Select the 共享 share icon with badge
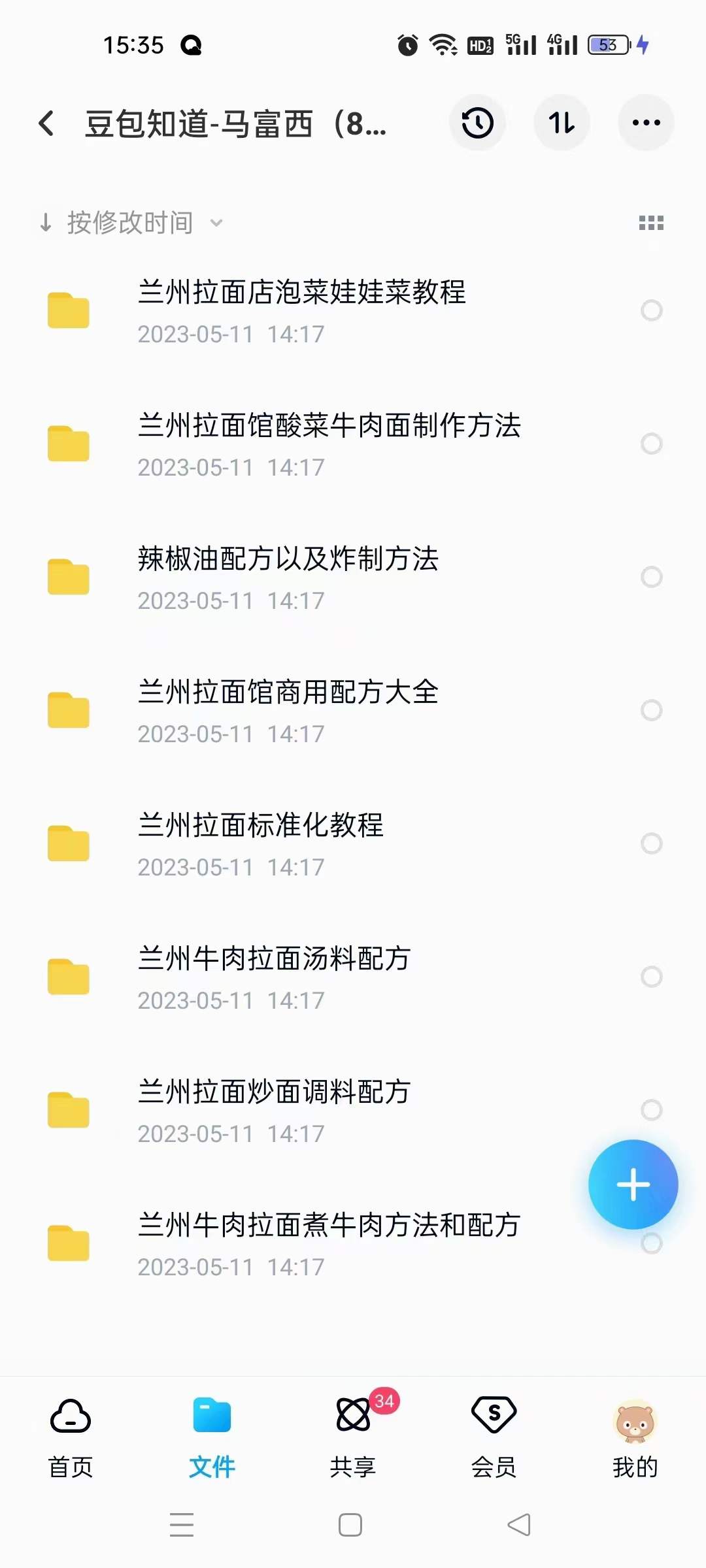706x1568 pixels. click(x=353, y=1413)
